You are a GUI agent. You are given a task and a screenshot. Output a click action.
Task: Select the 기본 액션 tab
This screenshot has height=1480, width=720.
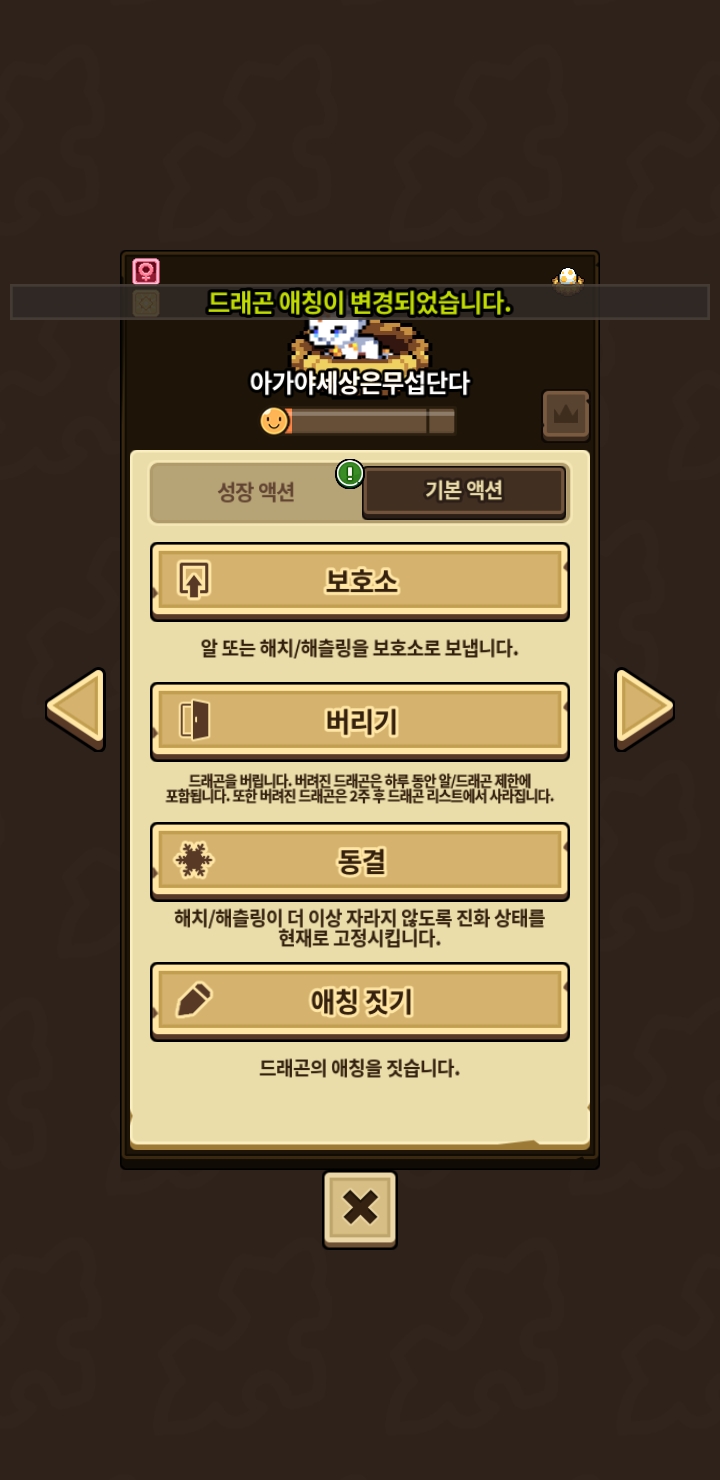(464, 491)
